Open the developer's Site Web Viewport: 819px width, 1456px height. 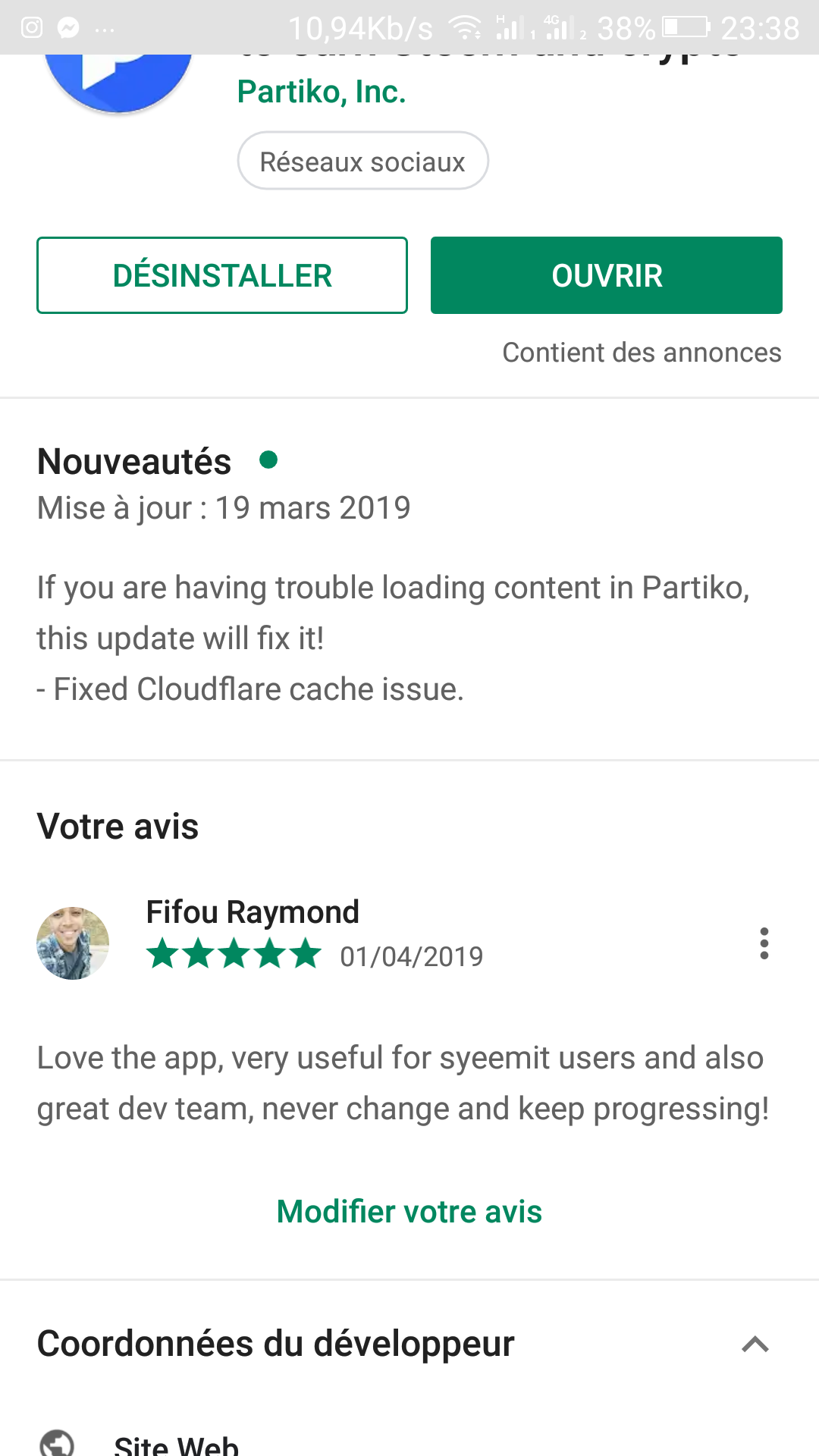[x=176, y=1443]
